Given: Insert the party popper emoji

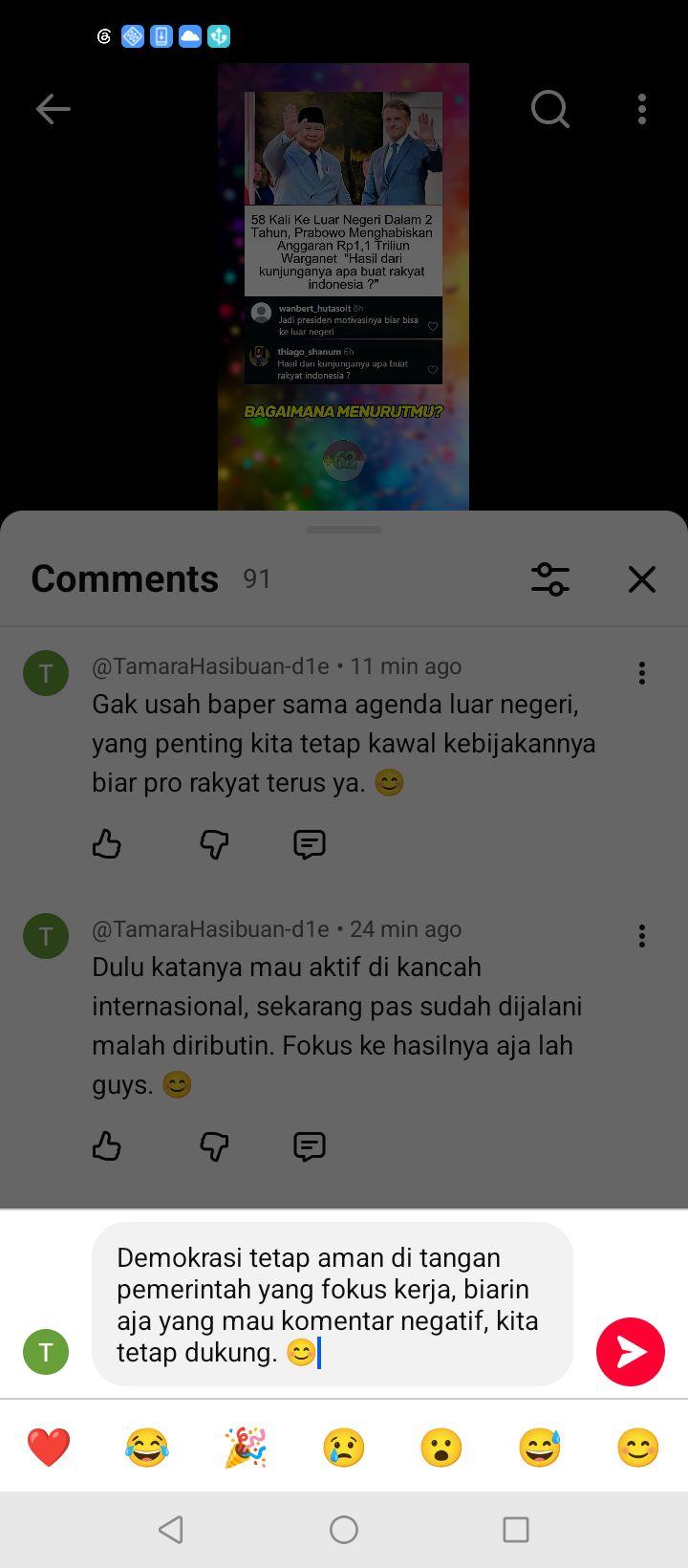Looking at the screenshot, I should [x=246, y=1448].
